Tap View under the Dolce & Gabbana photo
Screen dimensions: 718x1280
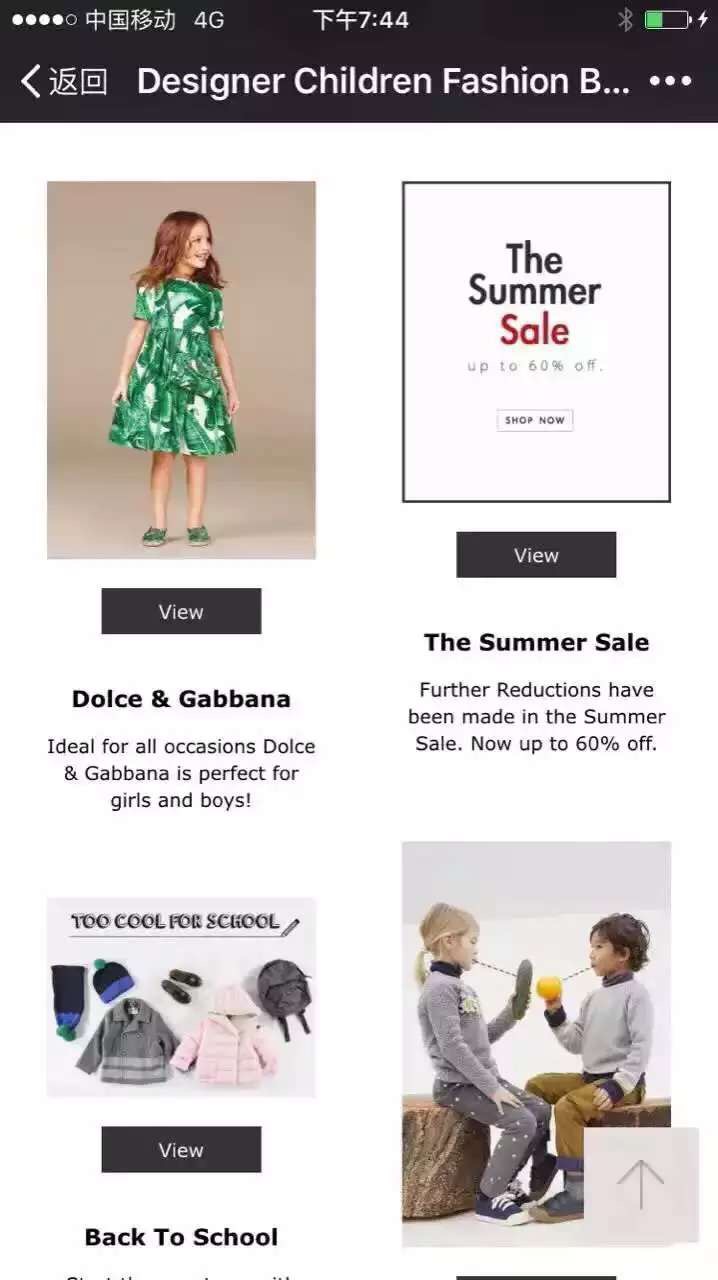(181, 611)
